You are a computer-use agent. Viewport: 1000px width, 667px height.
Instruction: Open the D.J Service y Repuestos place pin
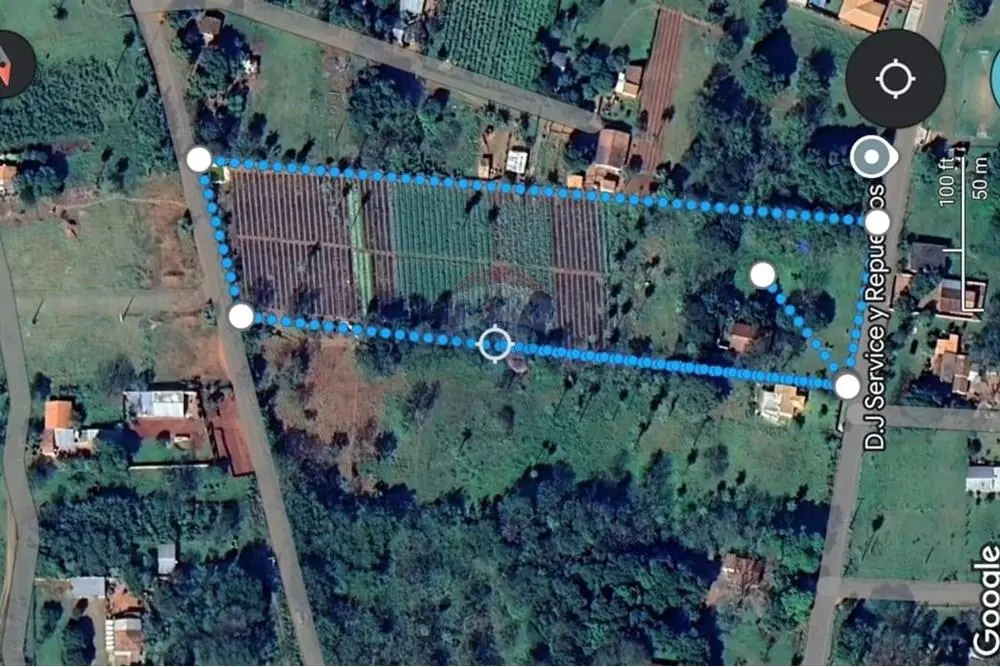(873, 158)
